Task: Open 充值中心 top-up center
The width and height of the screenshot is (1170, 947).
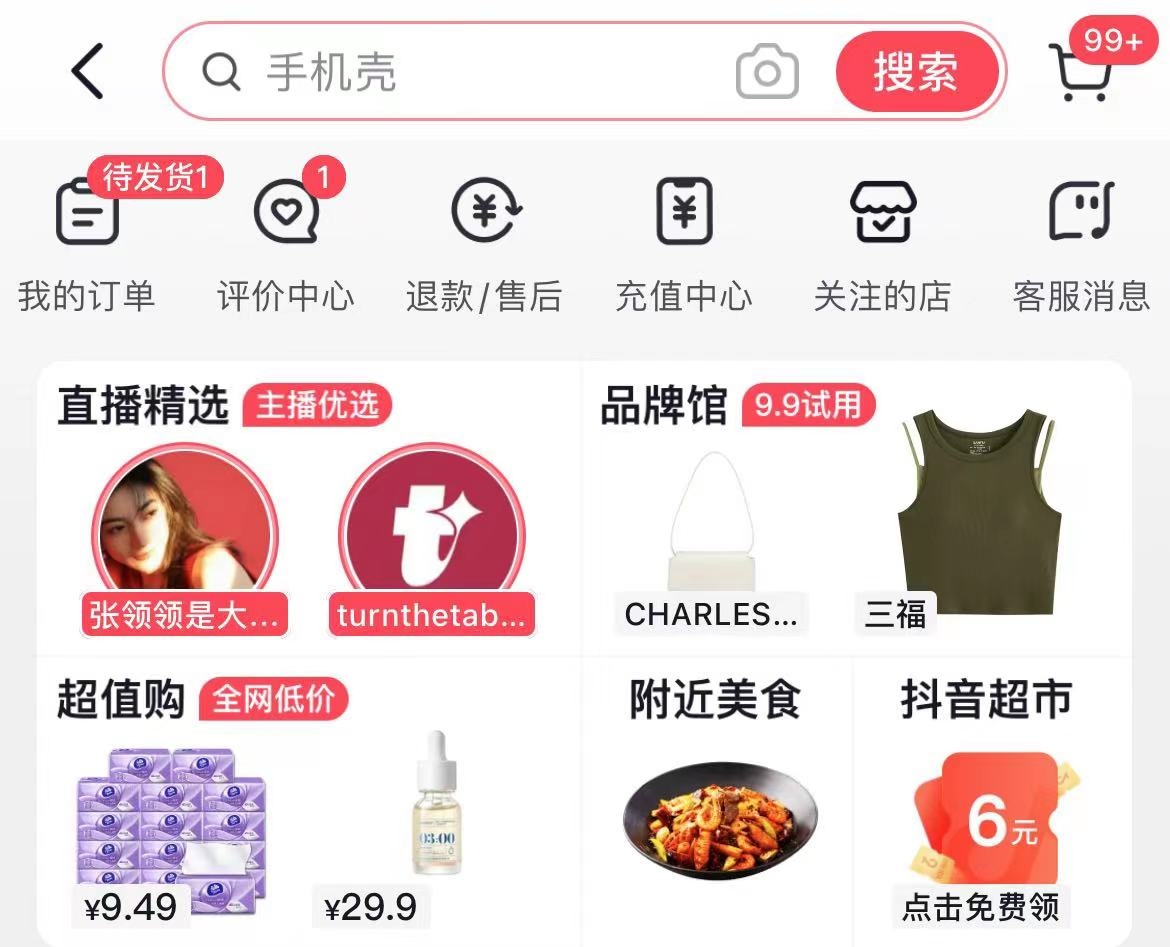Action: (684, 240)
